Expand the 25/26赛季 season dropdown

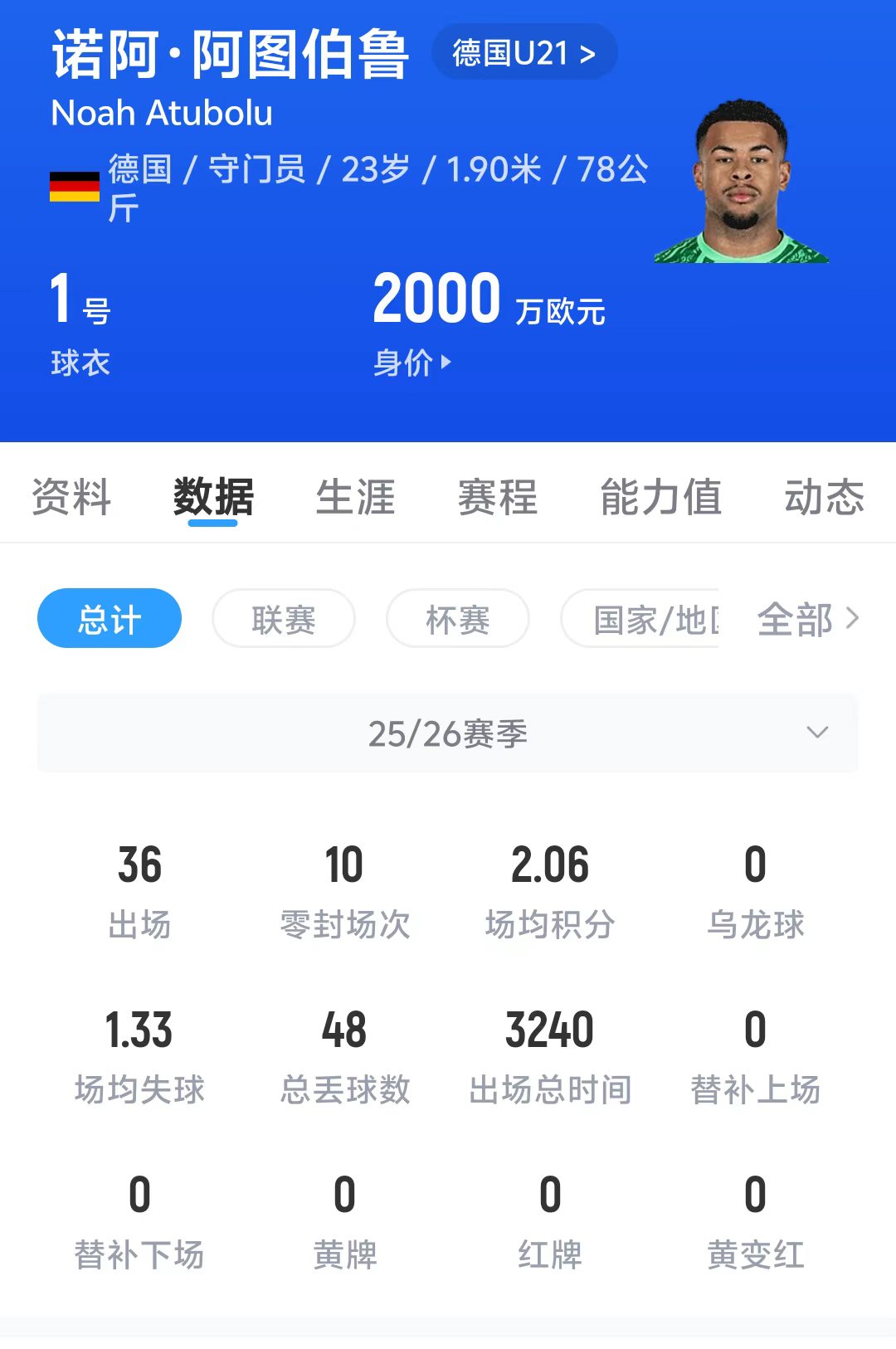[x=448, y=733]
